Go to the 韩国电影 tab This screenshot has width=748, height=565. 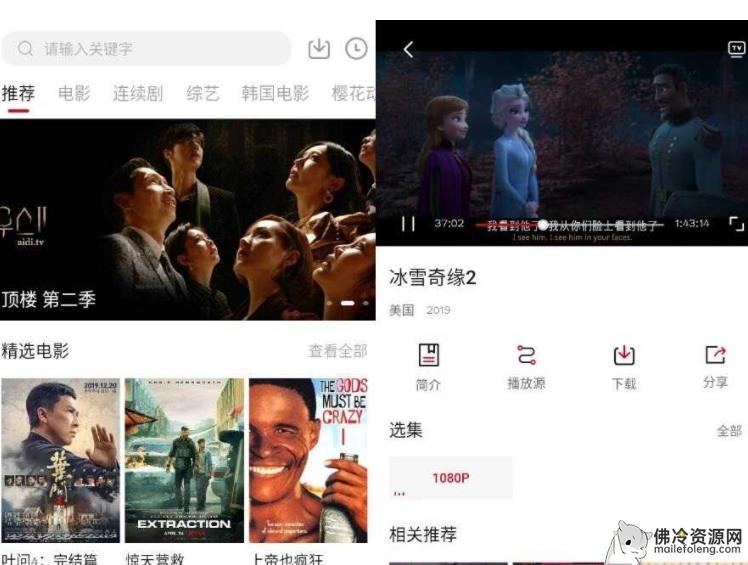tap(275, 93)
